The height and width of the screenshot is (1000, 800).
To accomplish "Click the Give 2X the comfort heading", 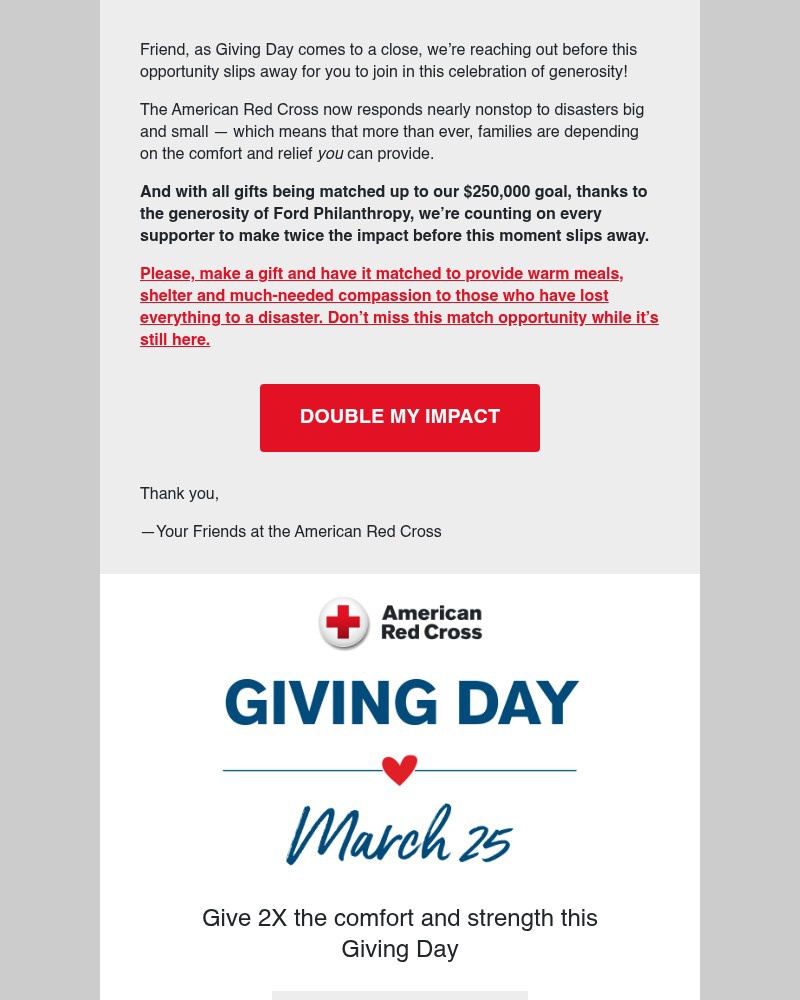I will coord(400,932).
